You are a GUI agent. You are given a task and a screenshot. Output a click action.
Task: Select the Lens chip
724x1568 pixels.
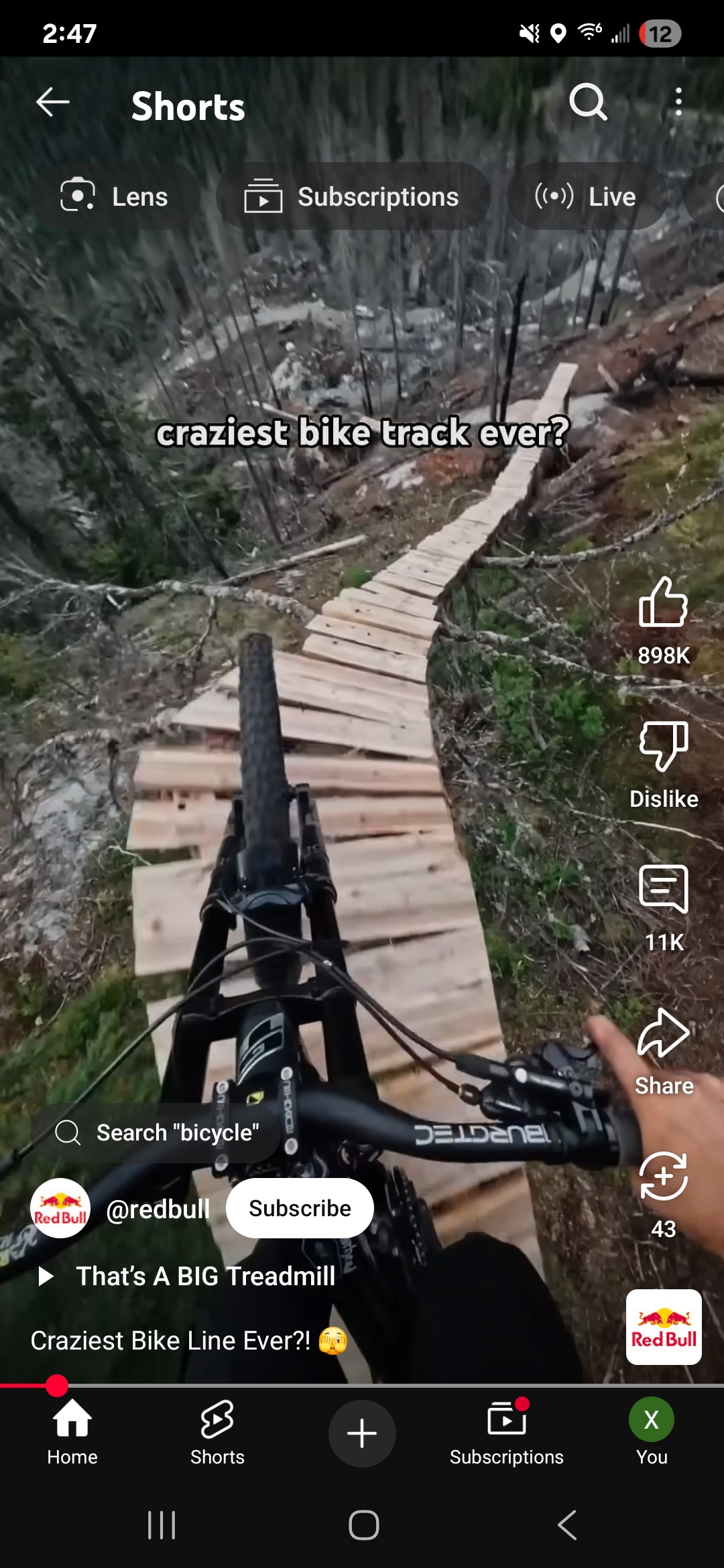(x=115, y=196)
